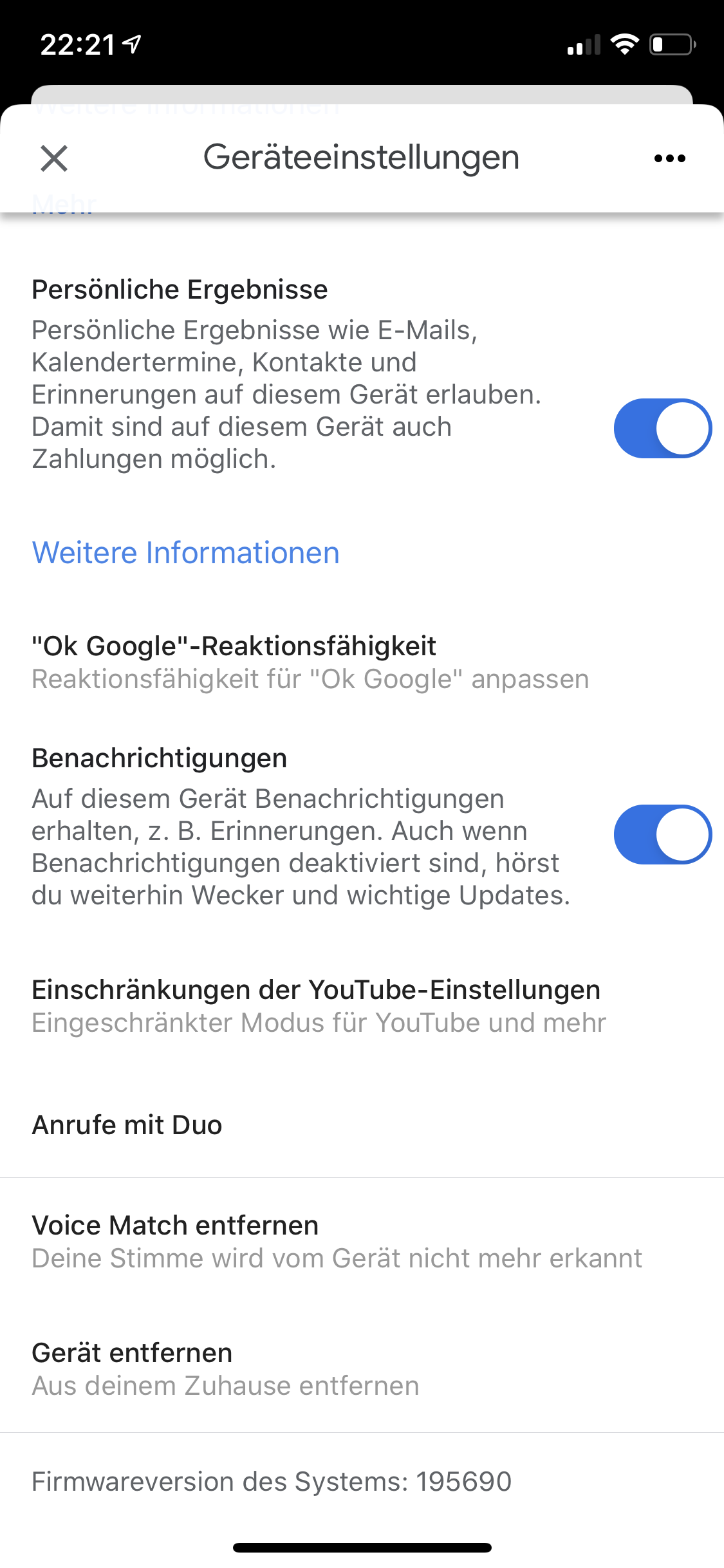Screen dimensions: 724x1568
Task: Open Anrufe mit Duo
Action: click(127, 1125)
